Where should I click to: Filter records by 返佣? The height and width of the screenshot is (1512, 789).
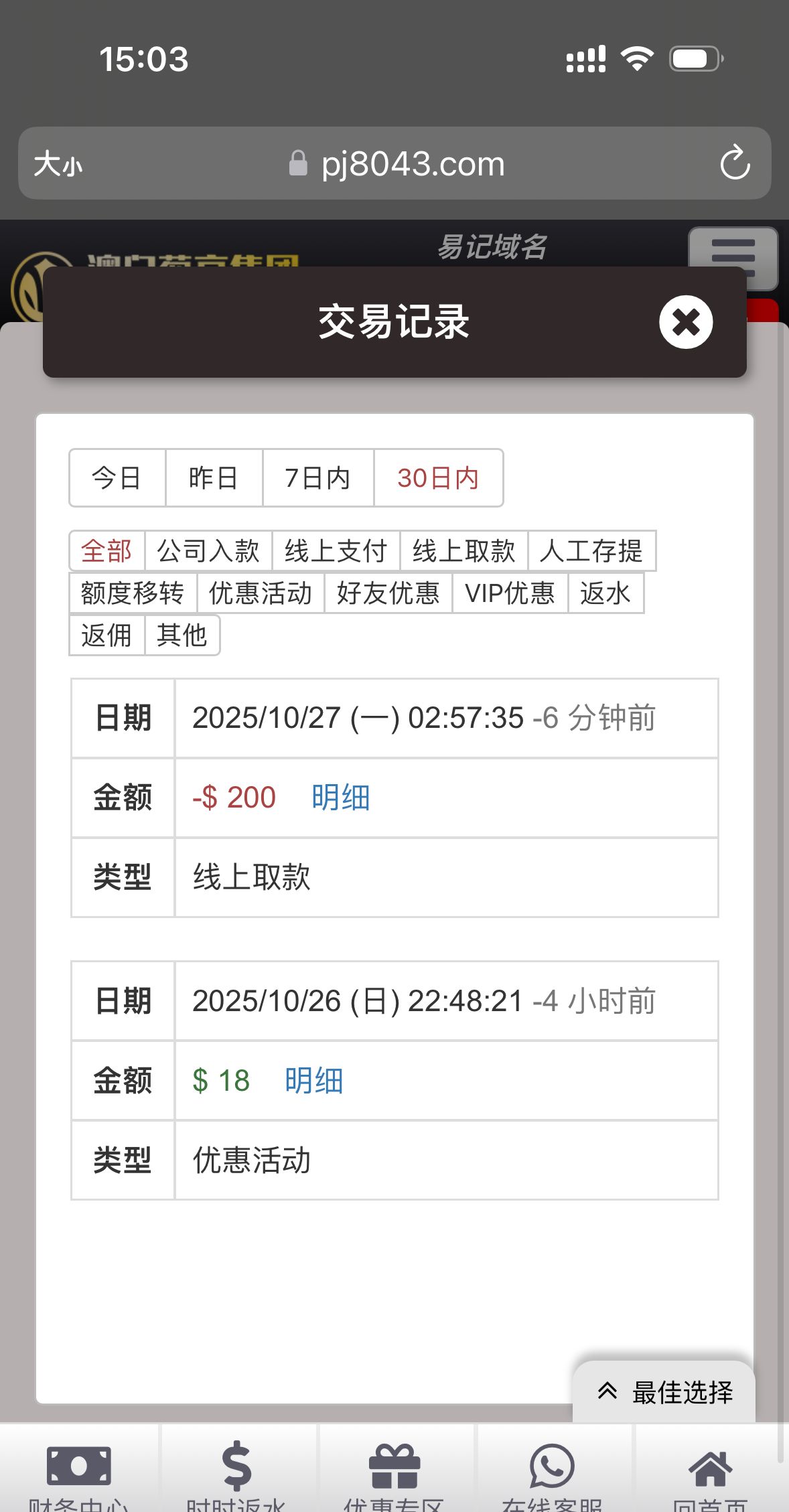(x=106, y=635)
